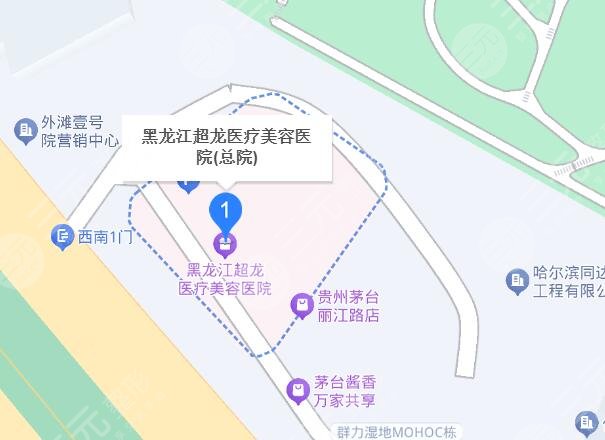This screenshot has width=605, height=440.
Task: Select the 茅台酱香万家共享 shop marker
Action: pyautogui.click(x=296, y=391)
